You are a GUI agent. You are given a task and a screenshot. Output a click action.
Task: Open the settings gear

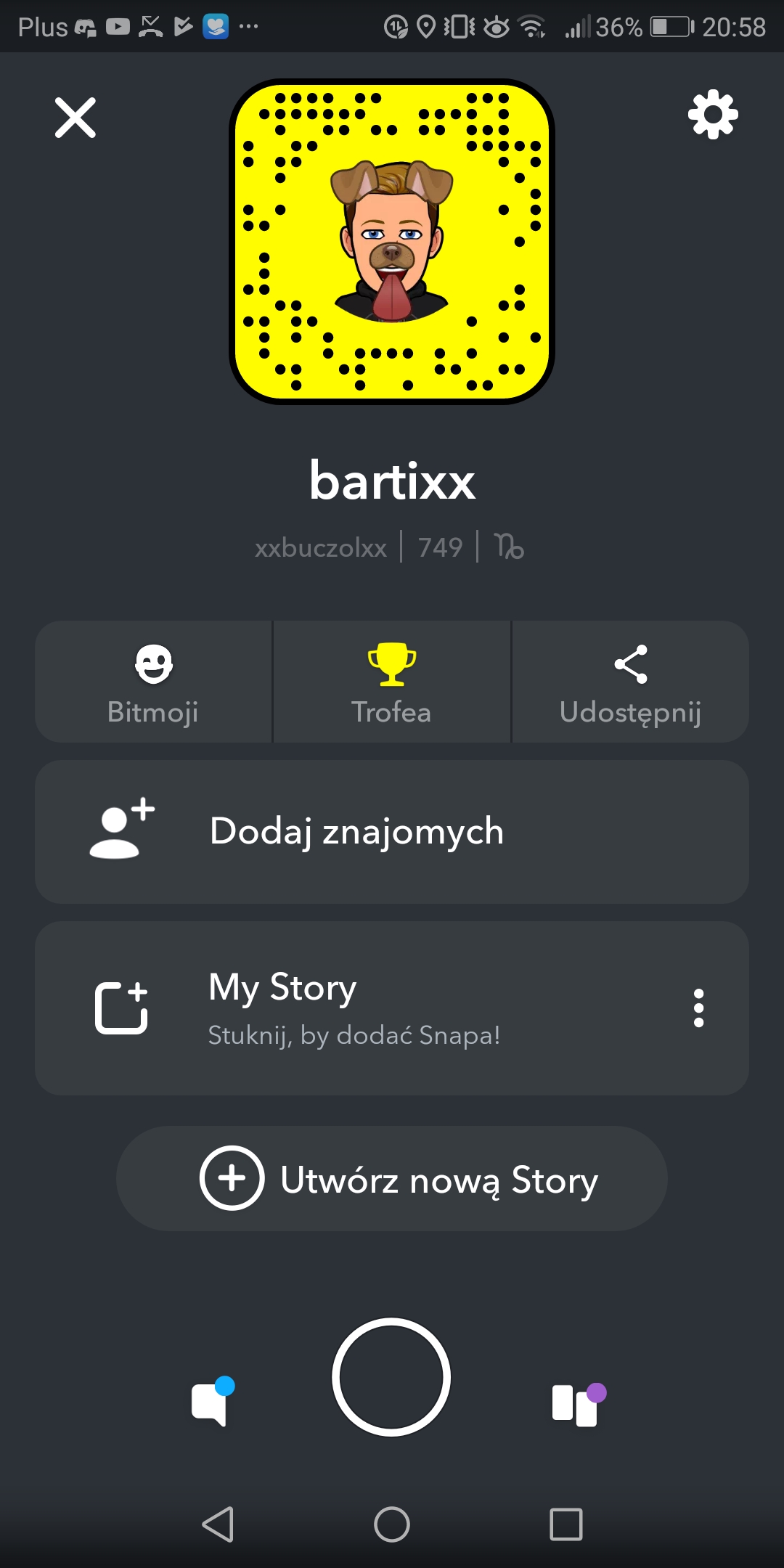click(x=713, y=115)
